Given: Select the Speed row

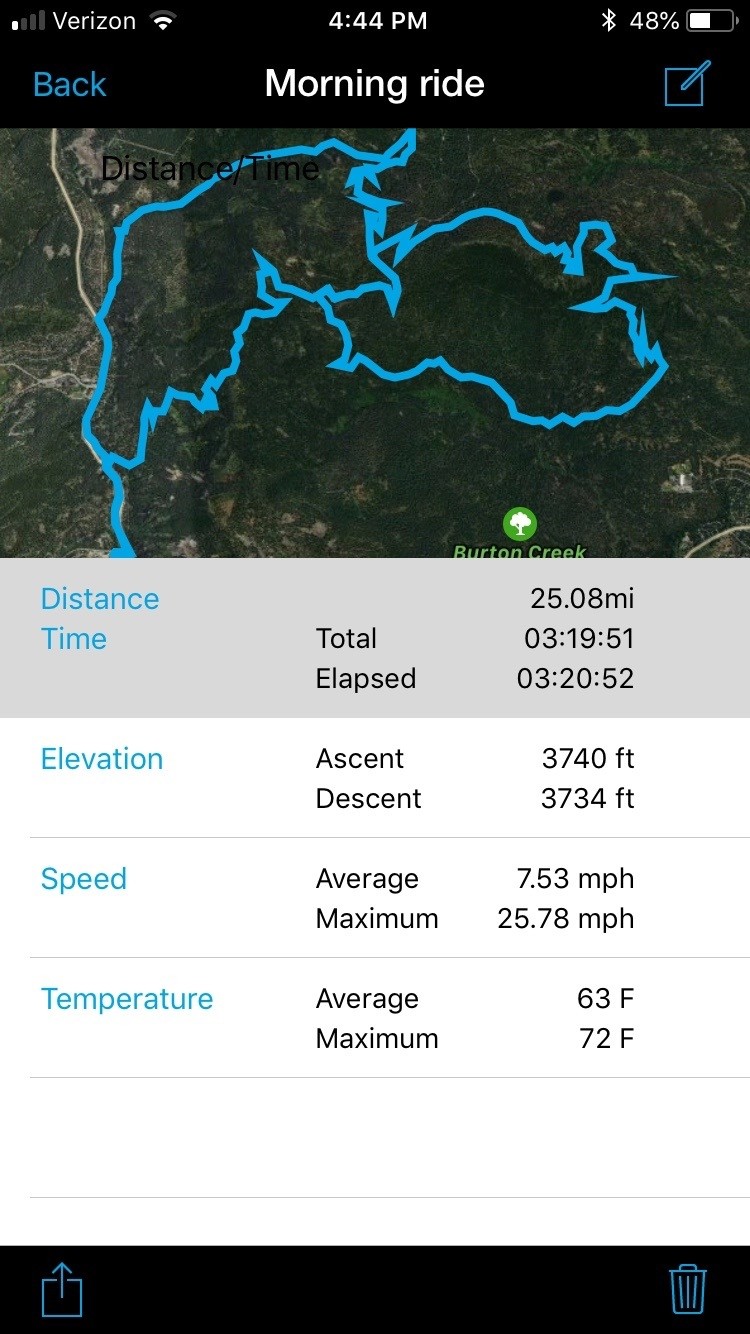Looking at the screenshot, I should (375, 898).
